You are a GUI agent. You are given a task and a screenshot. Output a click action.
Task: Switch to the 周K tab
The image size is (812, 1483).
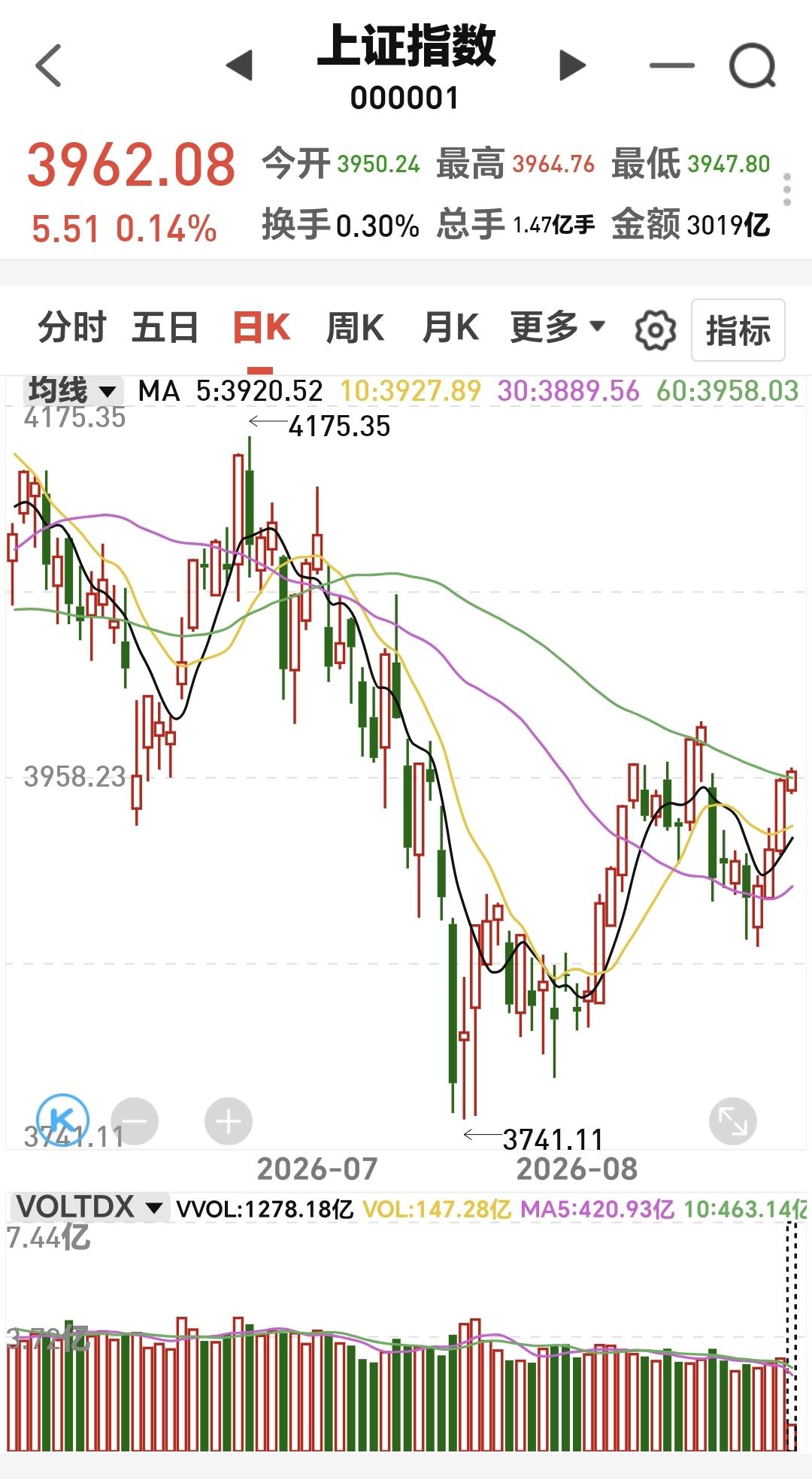coord(355,329)
